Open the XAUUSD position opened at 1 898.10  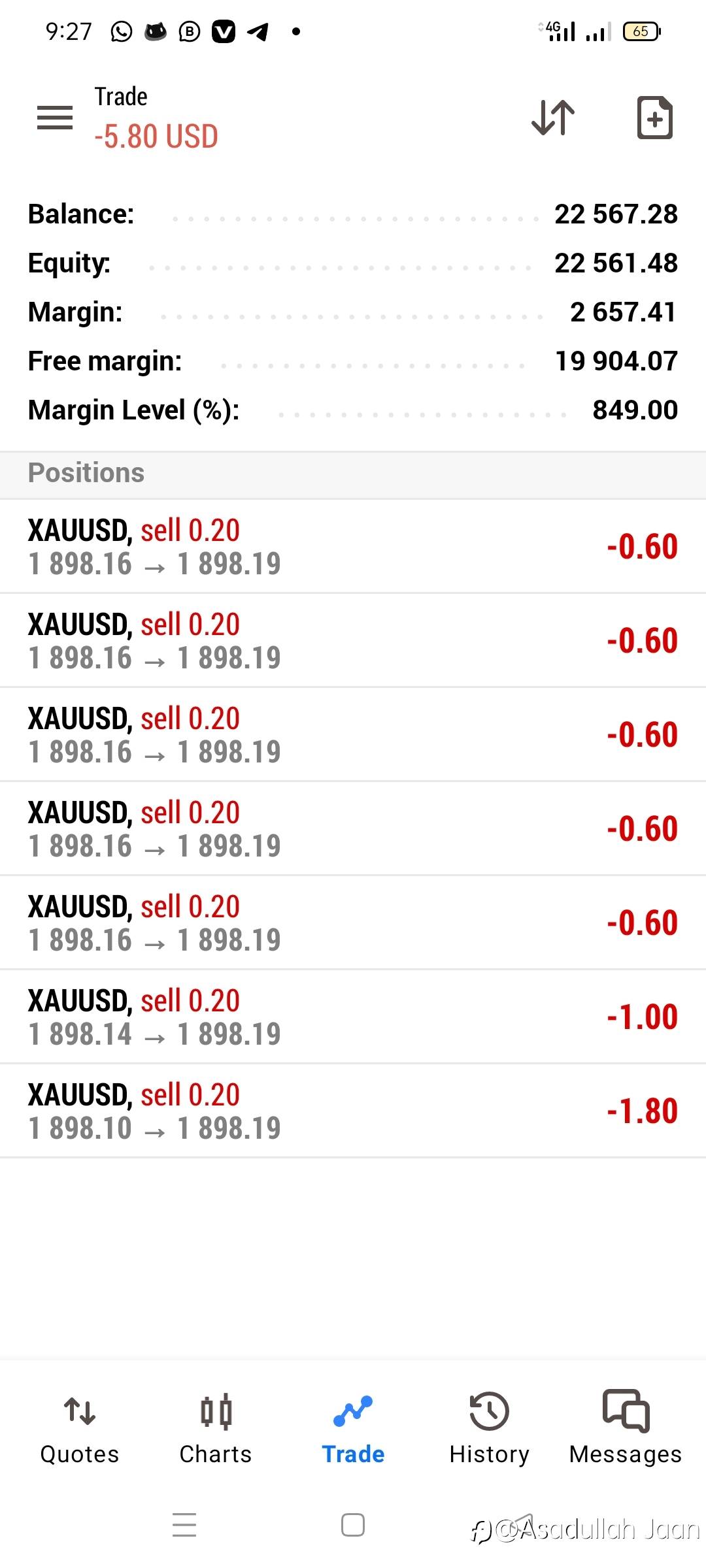[353, 1111]
